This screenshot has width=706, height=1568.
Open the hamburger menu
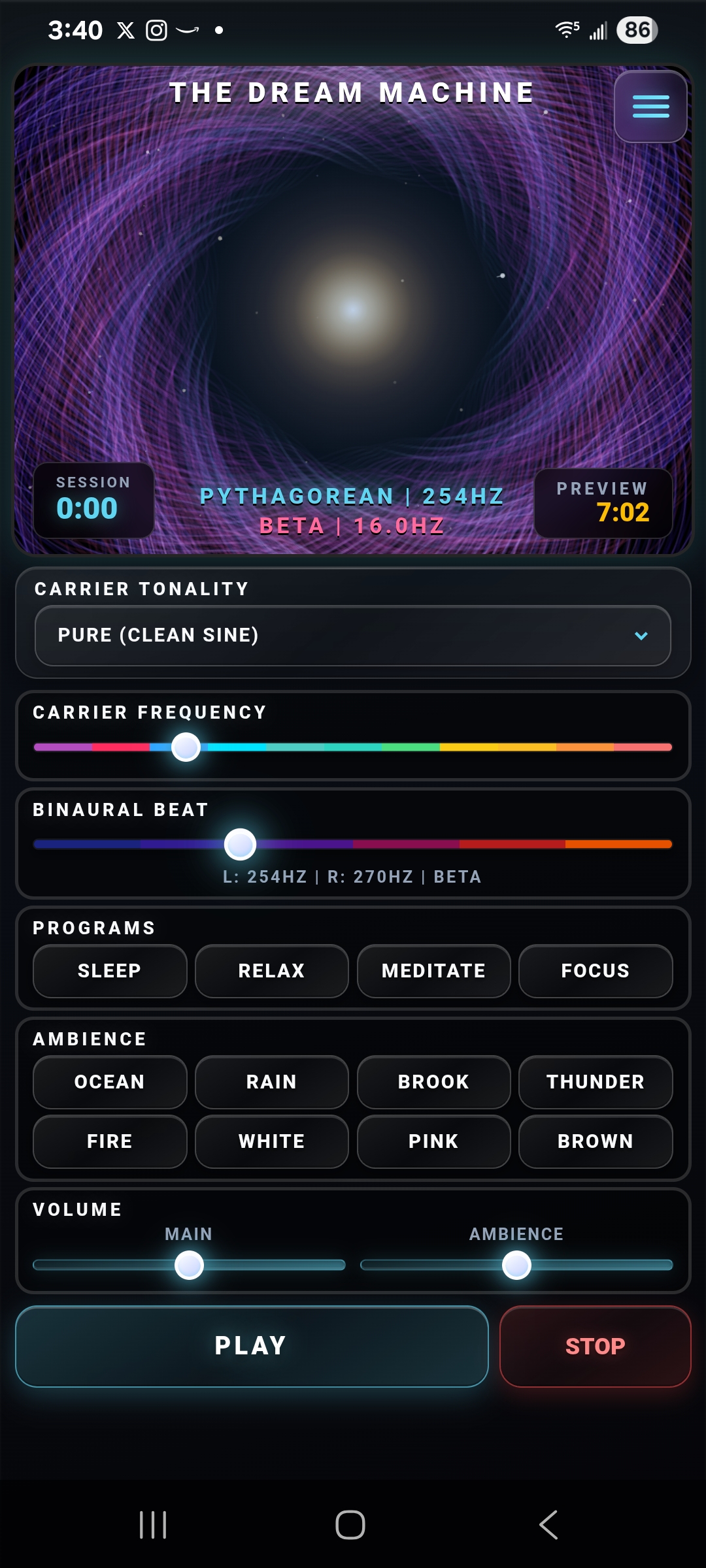pyautogui.click(x=650, y=107)
